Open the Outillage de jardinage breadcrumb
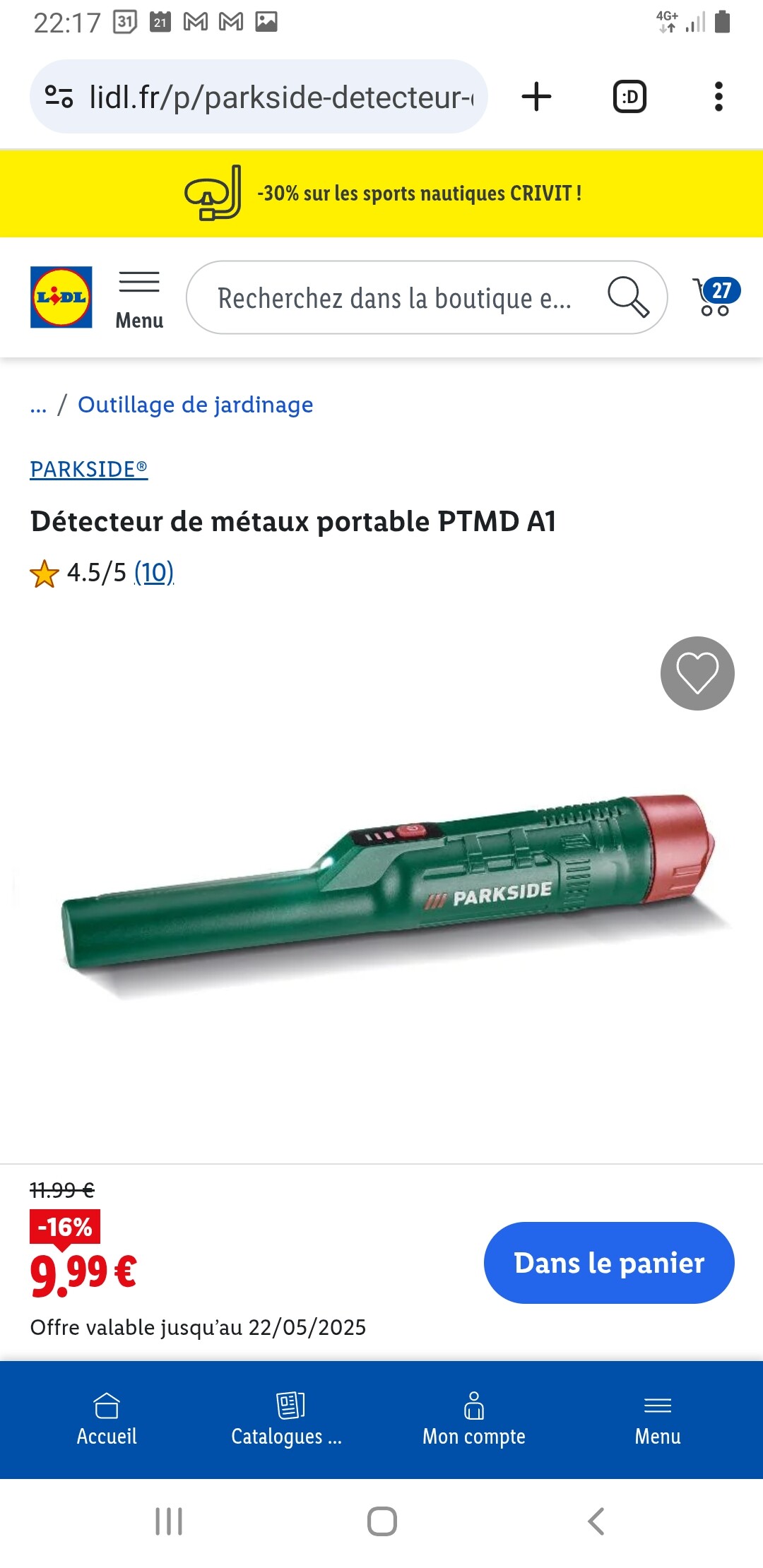 (x=195, y=405)
